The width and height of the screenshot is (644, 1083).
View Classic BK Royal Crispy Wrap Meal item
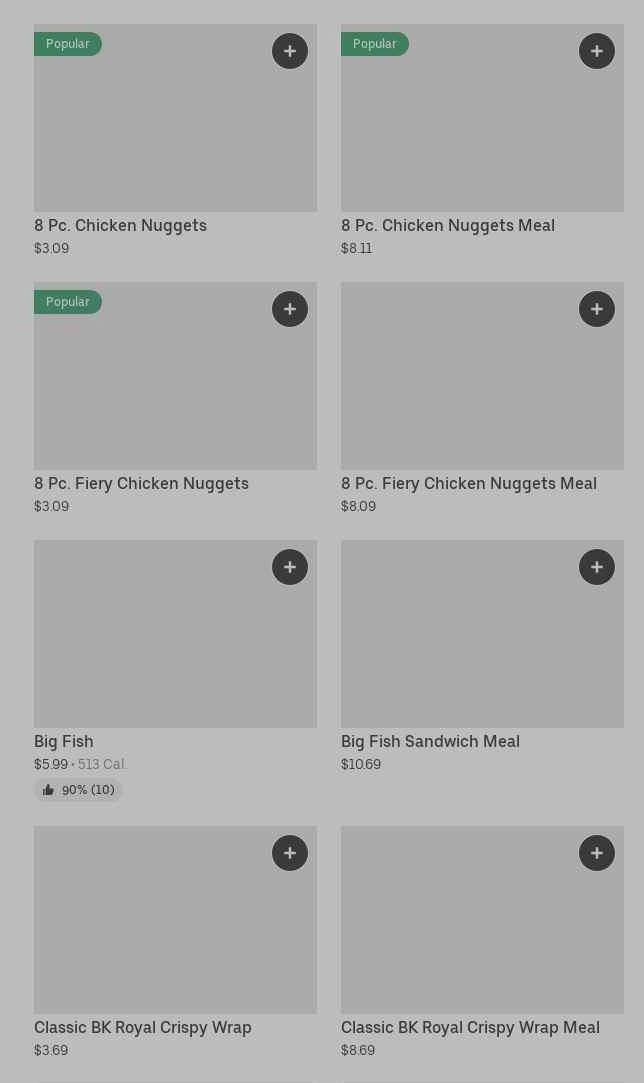[470, 1028]
